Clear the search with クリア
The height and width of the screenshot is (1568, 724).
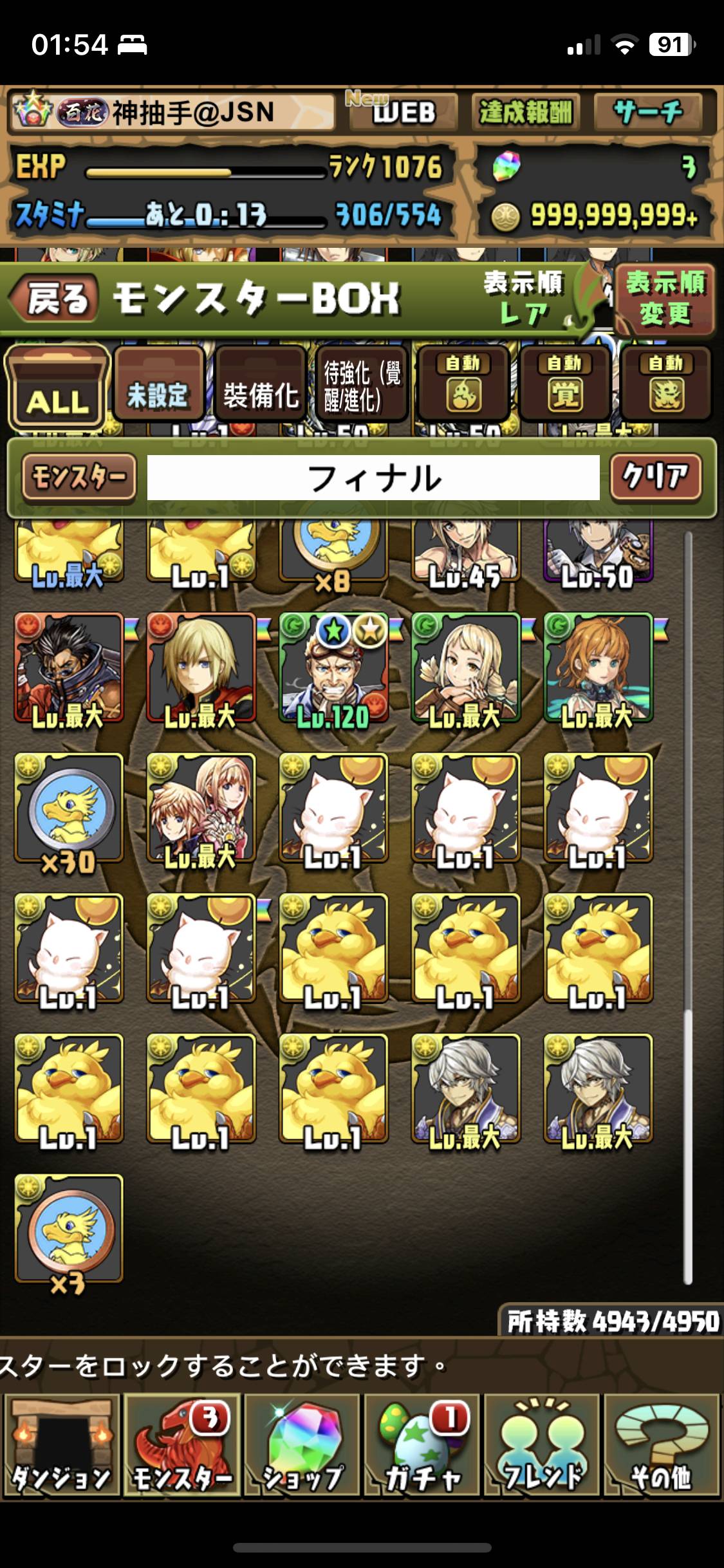(655, 478)
